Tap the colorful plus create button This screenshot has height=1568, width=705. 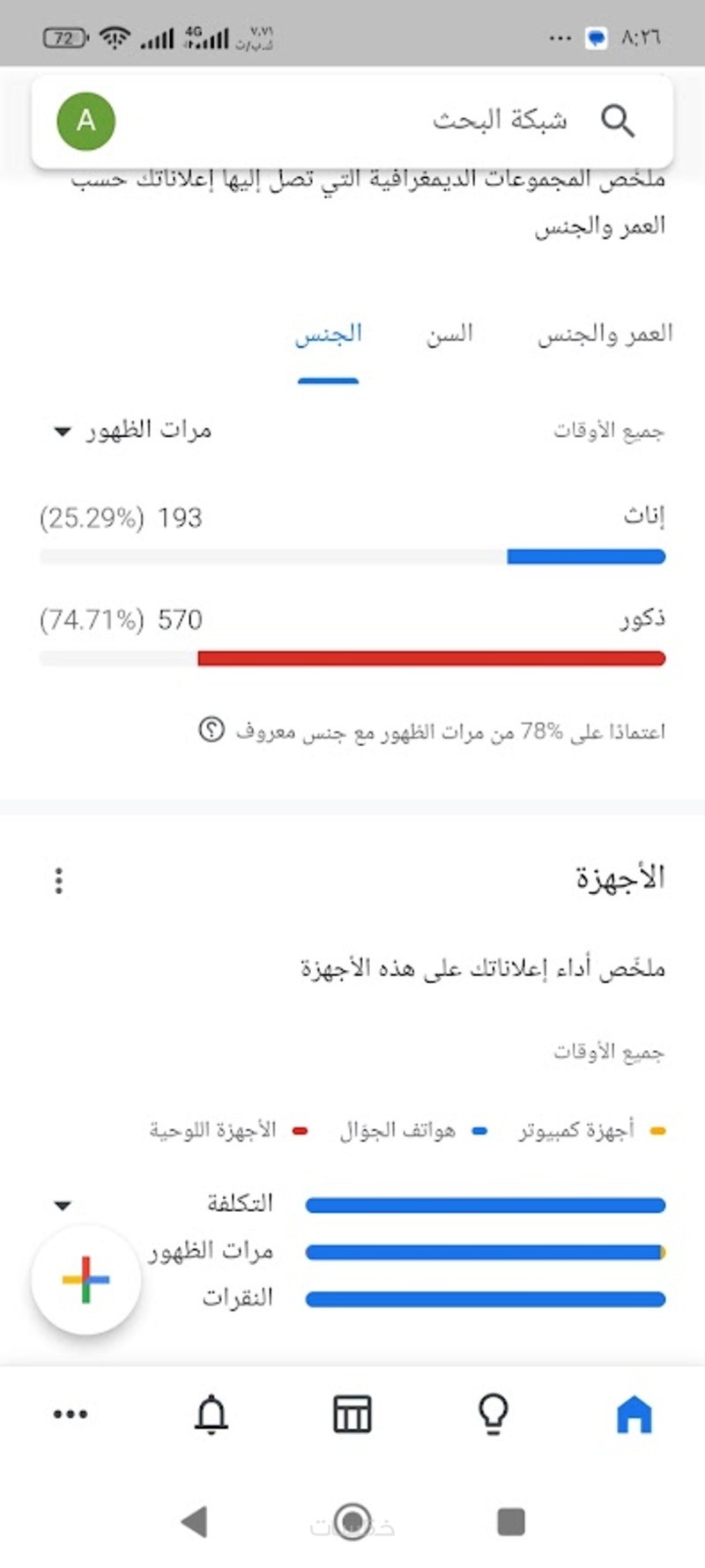point(86,1279)
